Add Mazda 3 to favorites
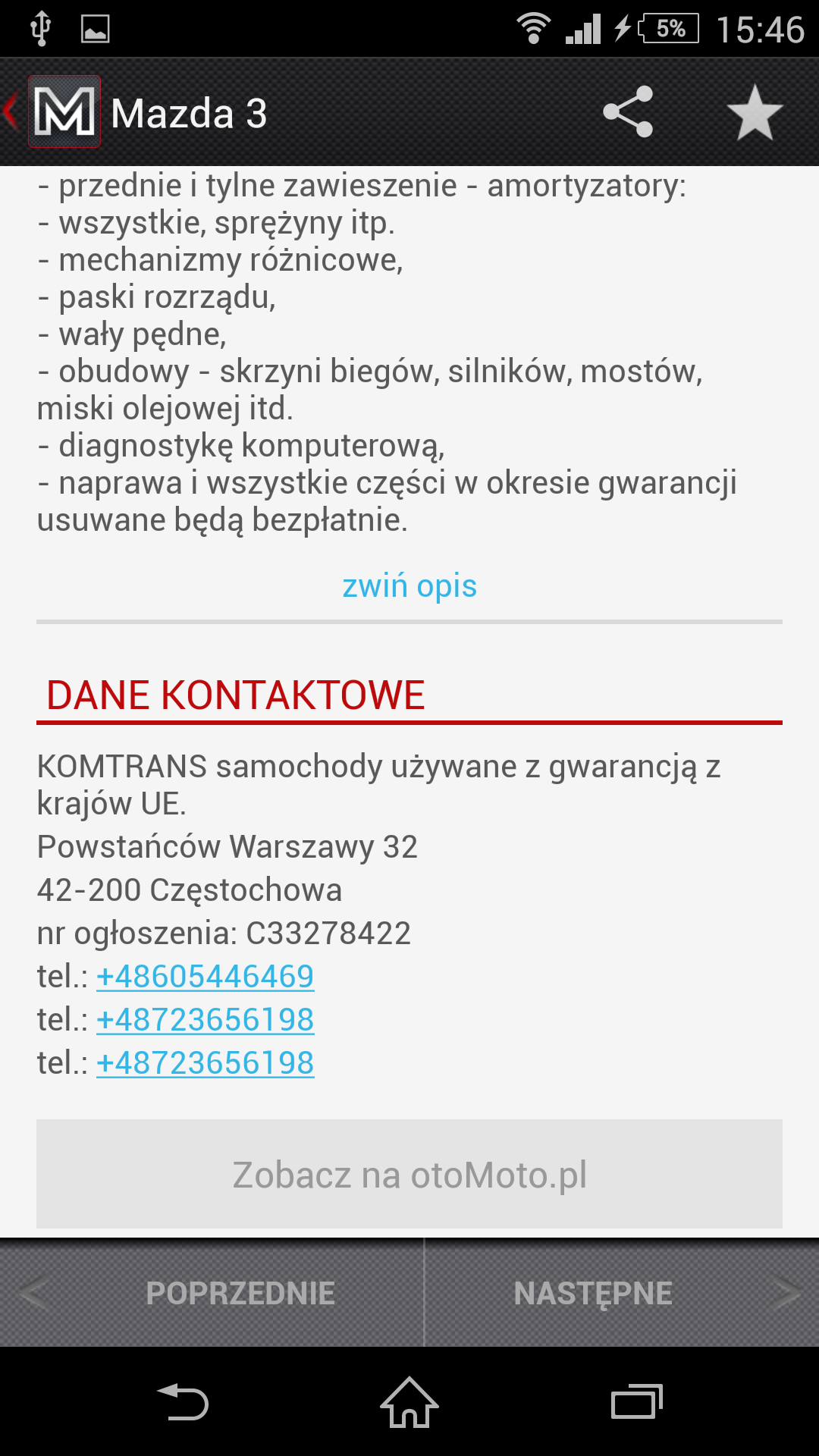This screenshot has width=819, height=1456. (754, 112)
